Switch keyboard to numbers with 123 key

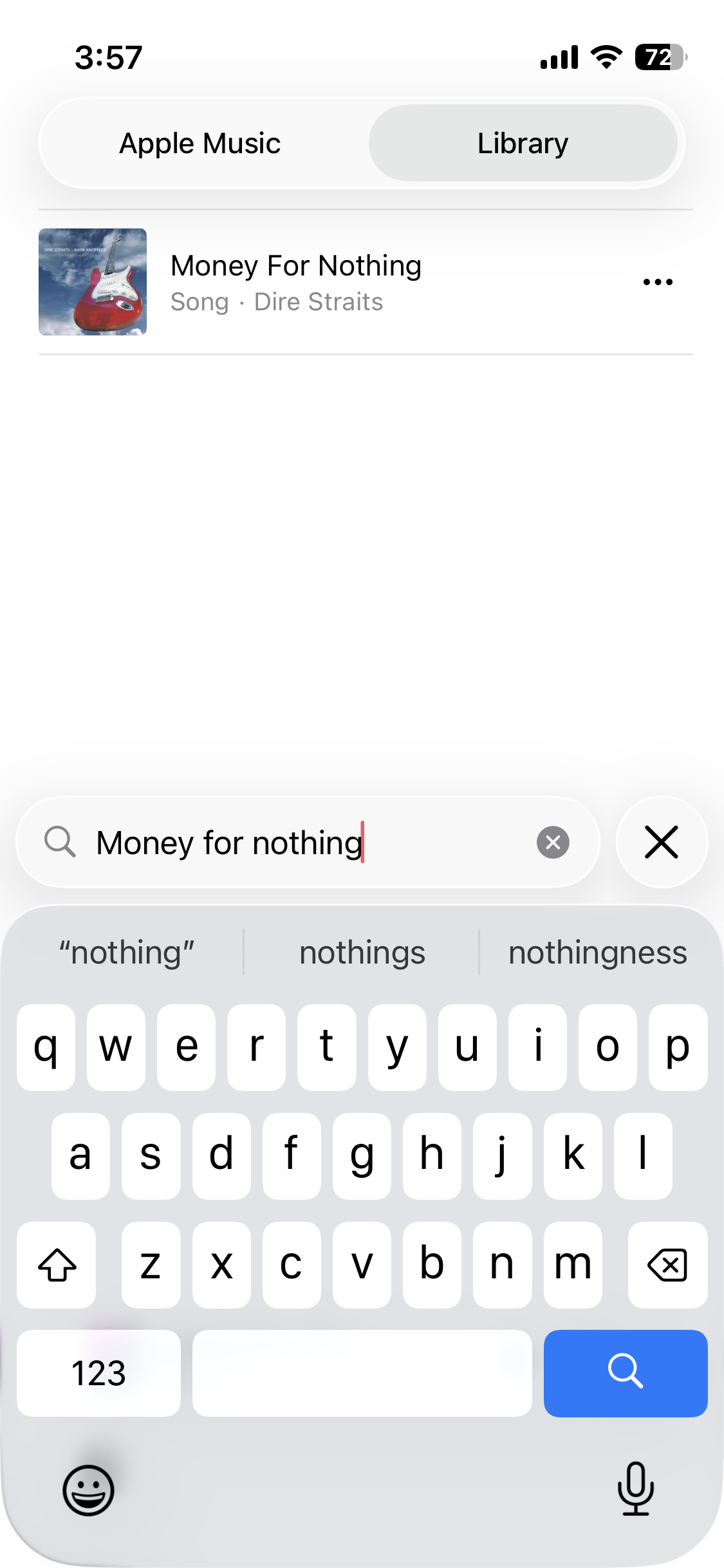(98, 1373)
